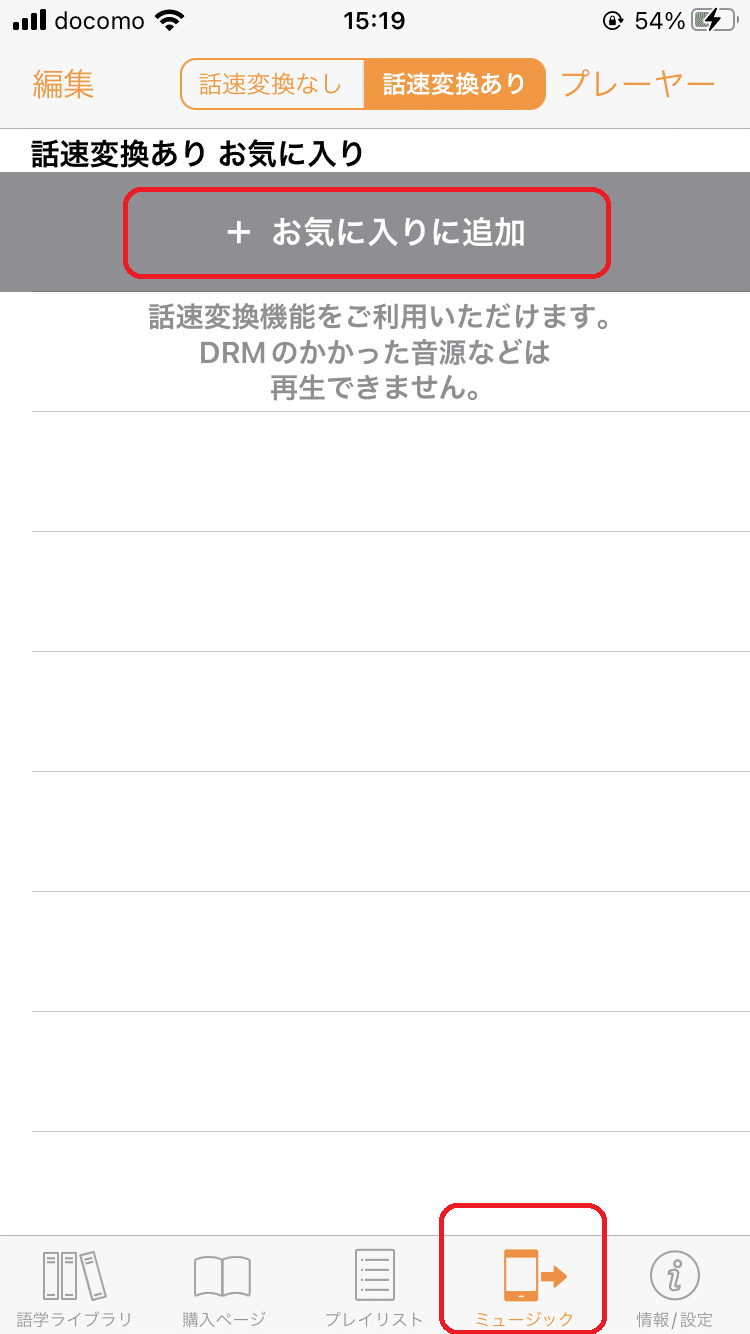Switch to the プレイリスト tab
The height and width of the screenshot is (1334, 750).
373,1285
